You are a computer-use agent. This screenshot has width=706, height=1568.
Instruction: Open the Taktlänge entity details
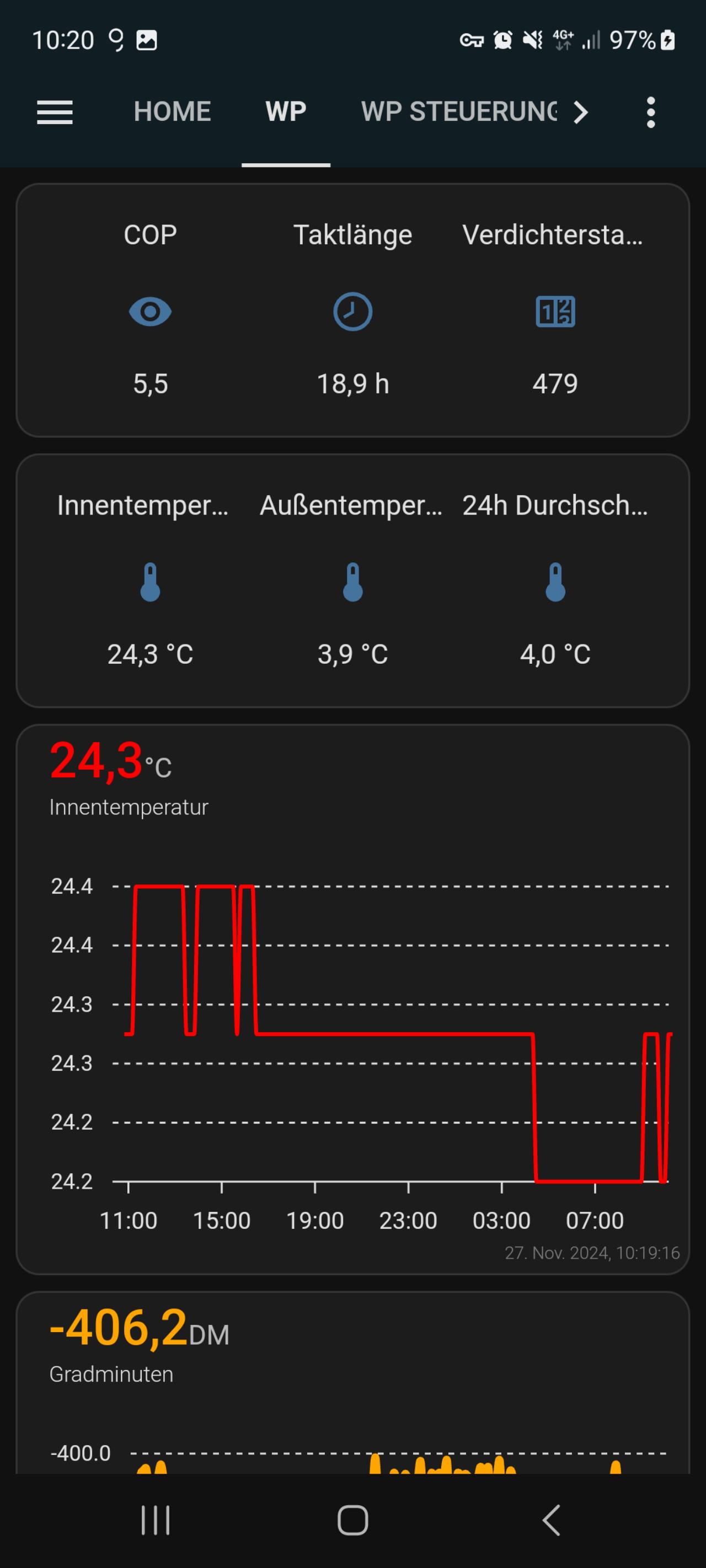point(352,310)
